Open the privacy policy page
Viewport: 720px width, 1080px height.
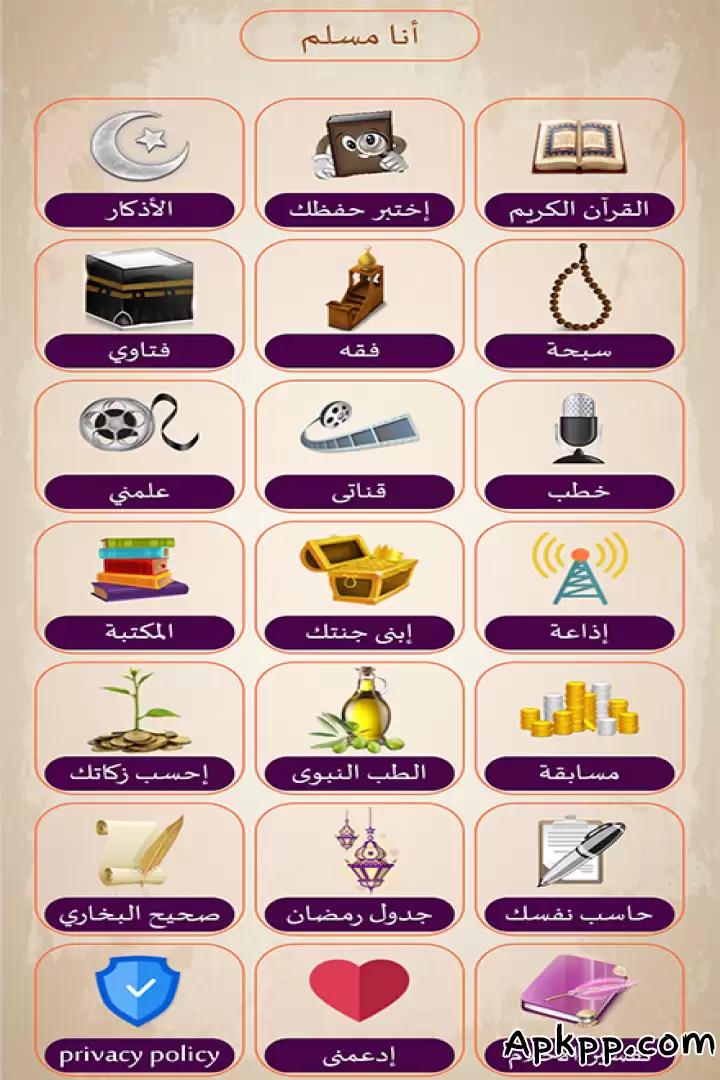tap(140, 1053)
